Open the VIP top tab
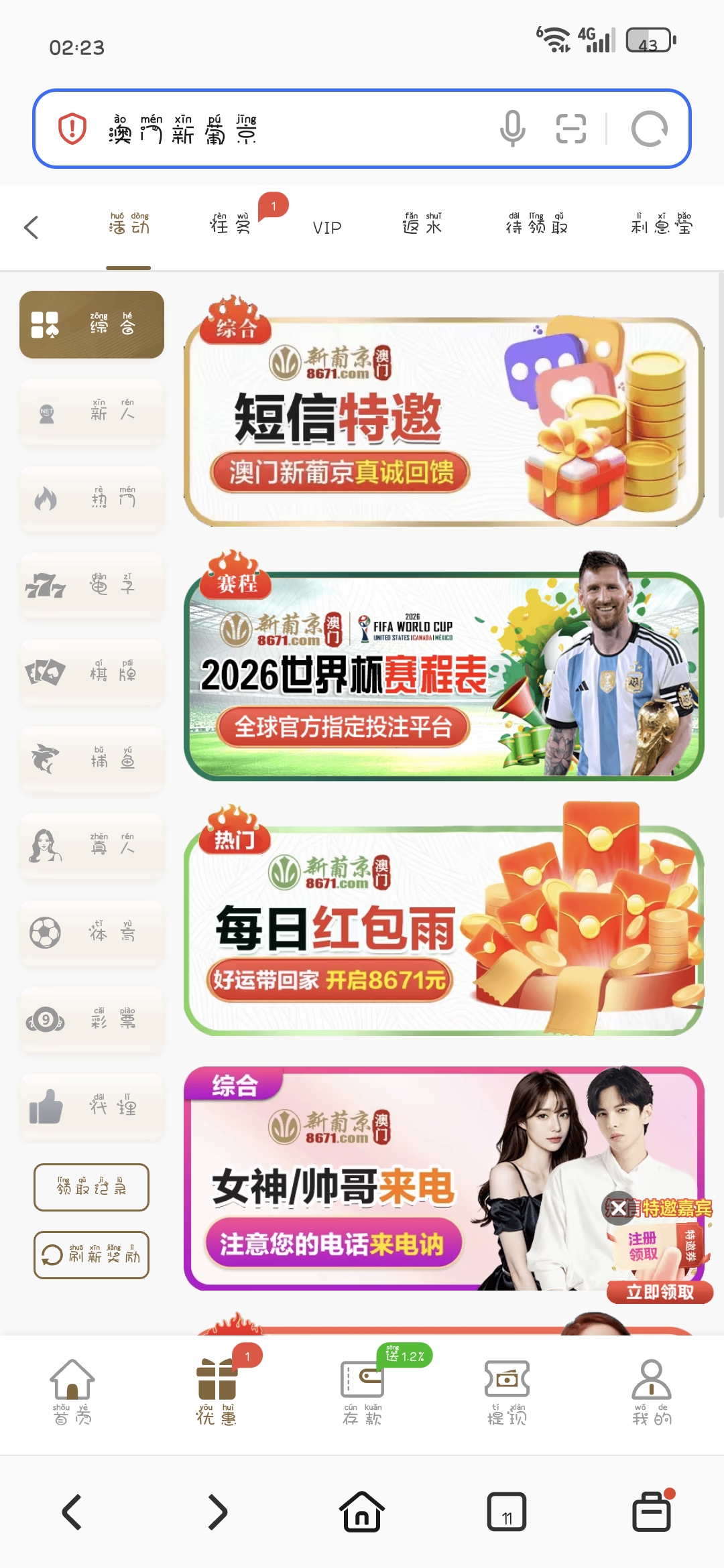Screen dimensions: 724x1568 click(x=327, y=228)
